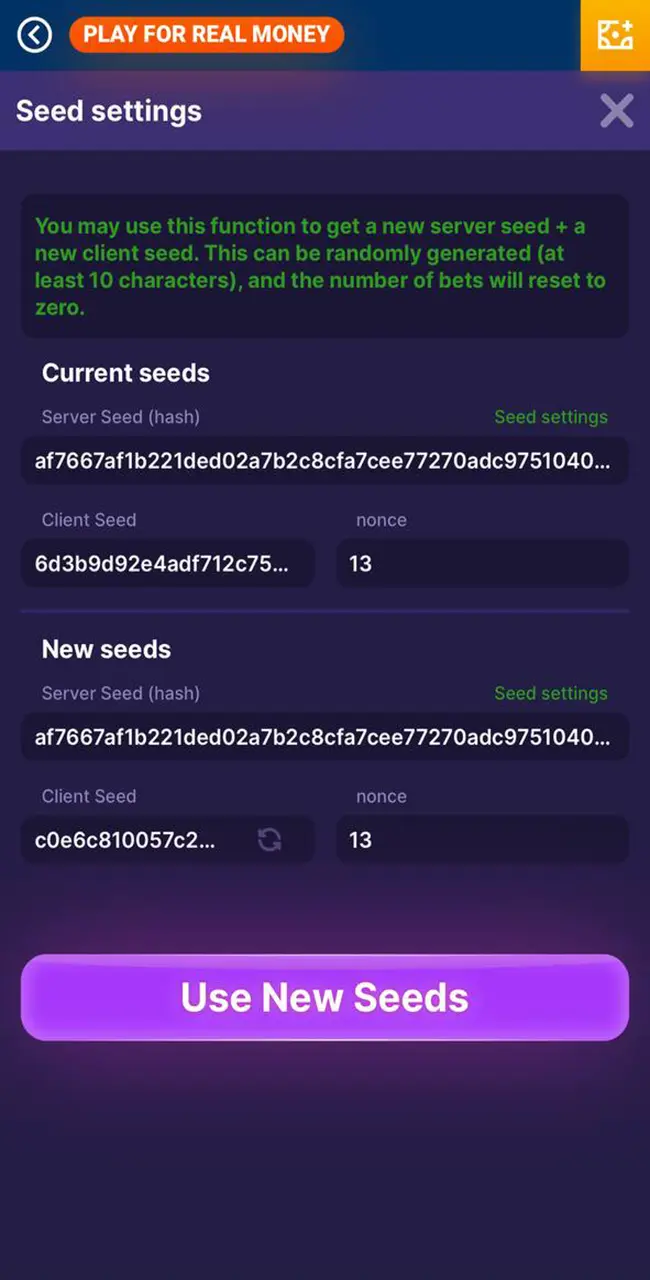This screenshot has width=650, height=1280.
Task: Open Seed settings link under Current seeds
Action: pos(550,417)
